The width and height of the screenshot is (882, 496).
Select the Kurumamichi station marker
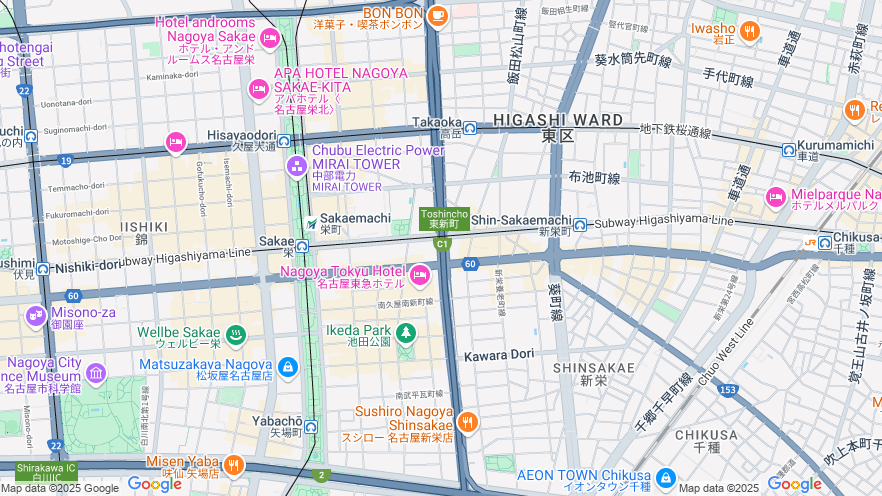point(789,149)
